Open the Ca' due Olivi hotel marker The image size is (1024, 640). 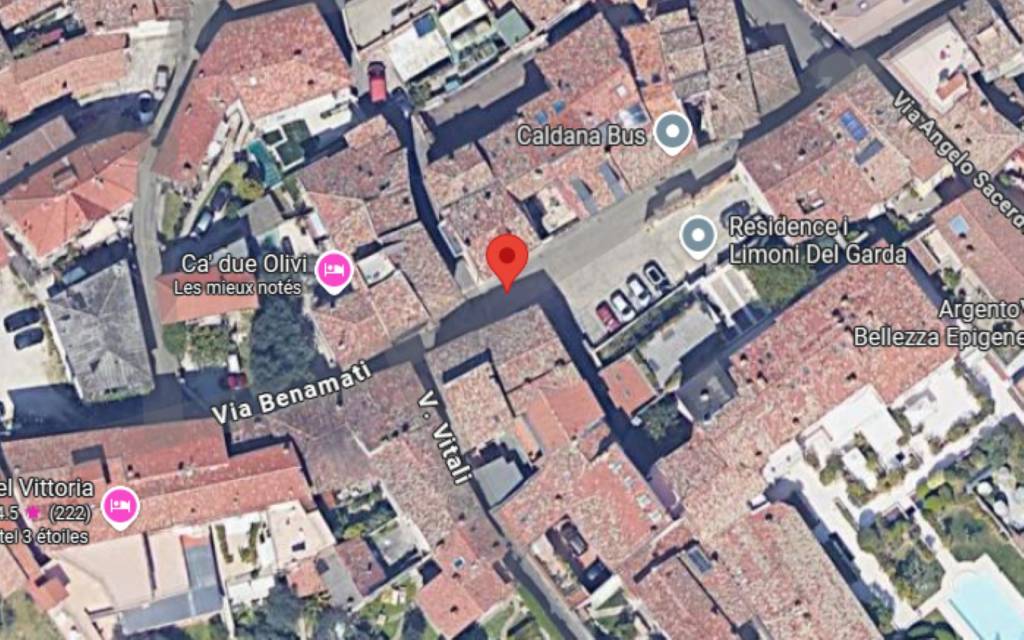tap(333, 269)
